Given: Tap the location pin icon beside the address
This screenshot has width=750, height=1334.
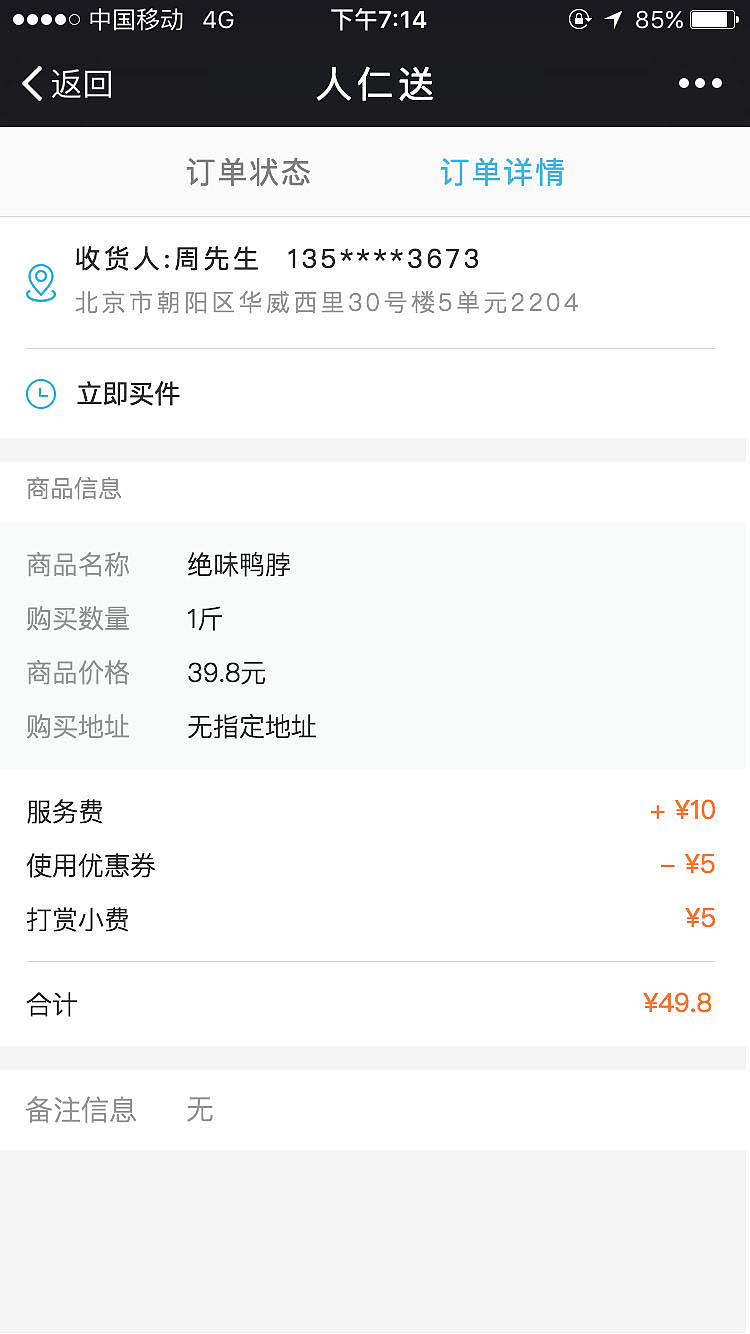Looking at the screenshot, I should 41,283.
